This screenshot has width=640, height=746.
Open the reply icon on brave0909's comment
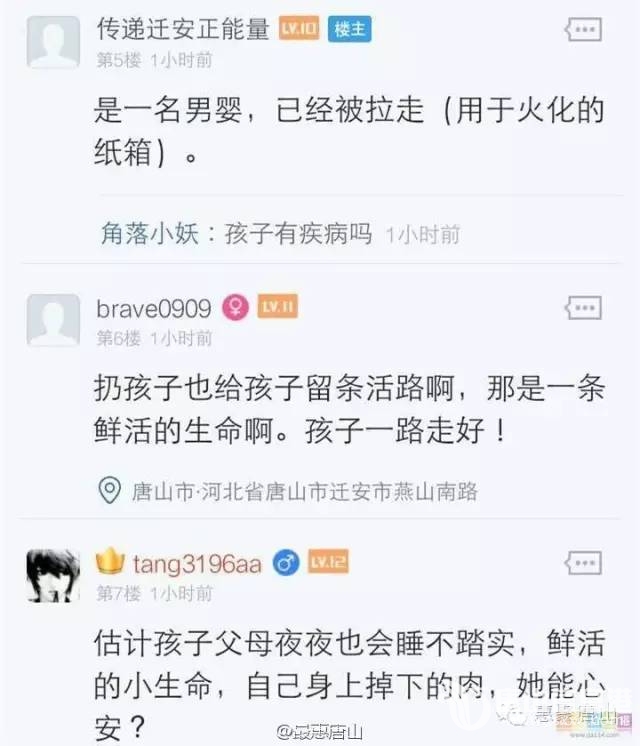pos(583,308)
